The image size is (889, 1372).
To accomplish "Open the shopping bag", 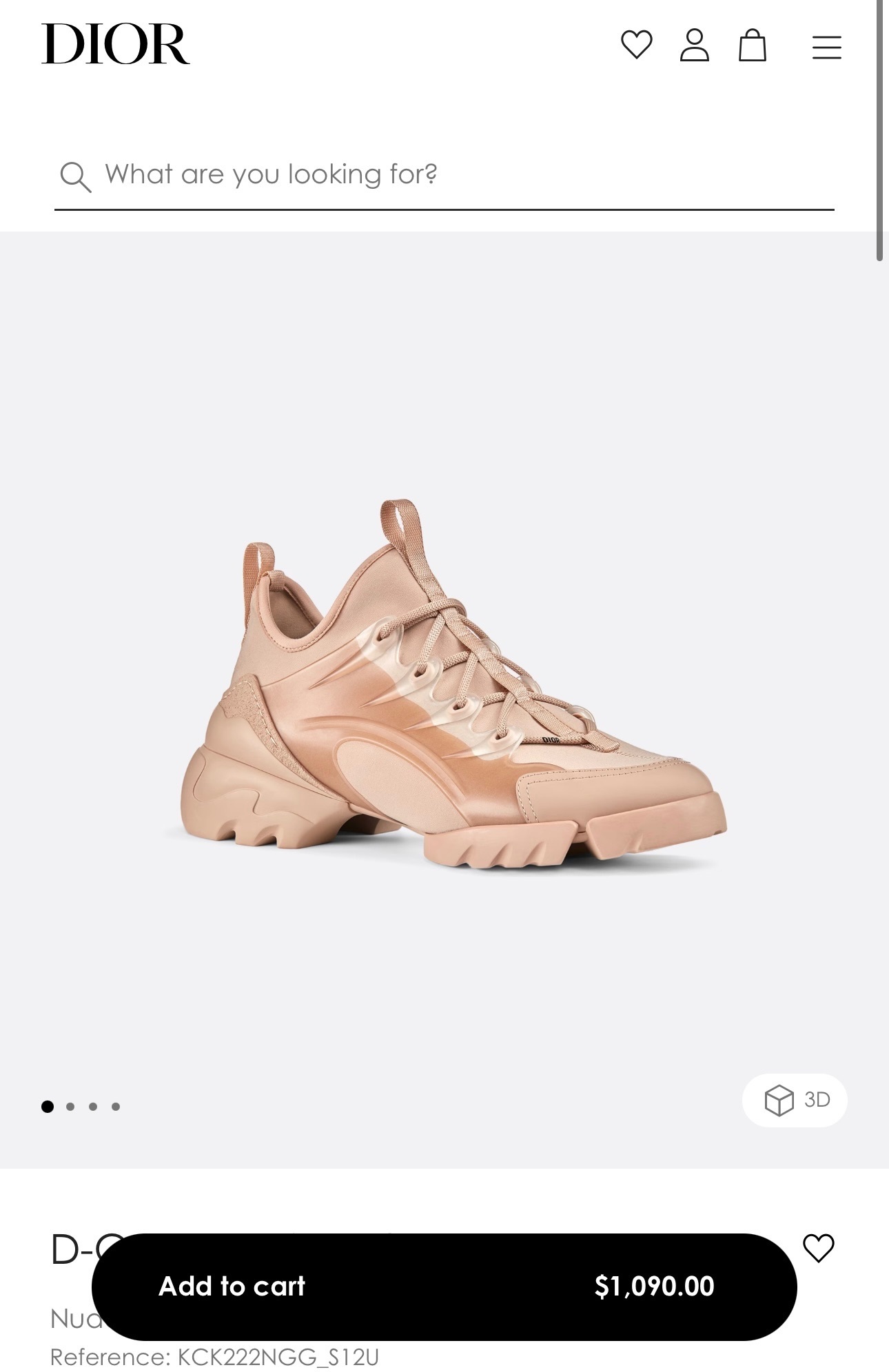I will 752,45.
